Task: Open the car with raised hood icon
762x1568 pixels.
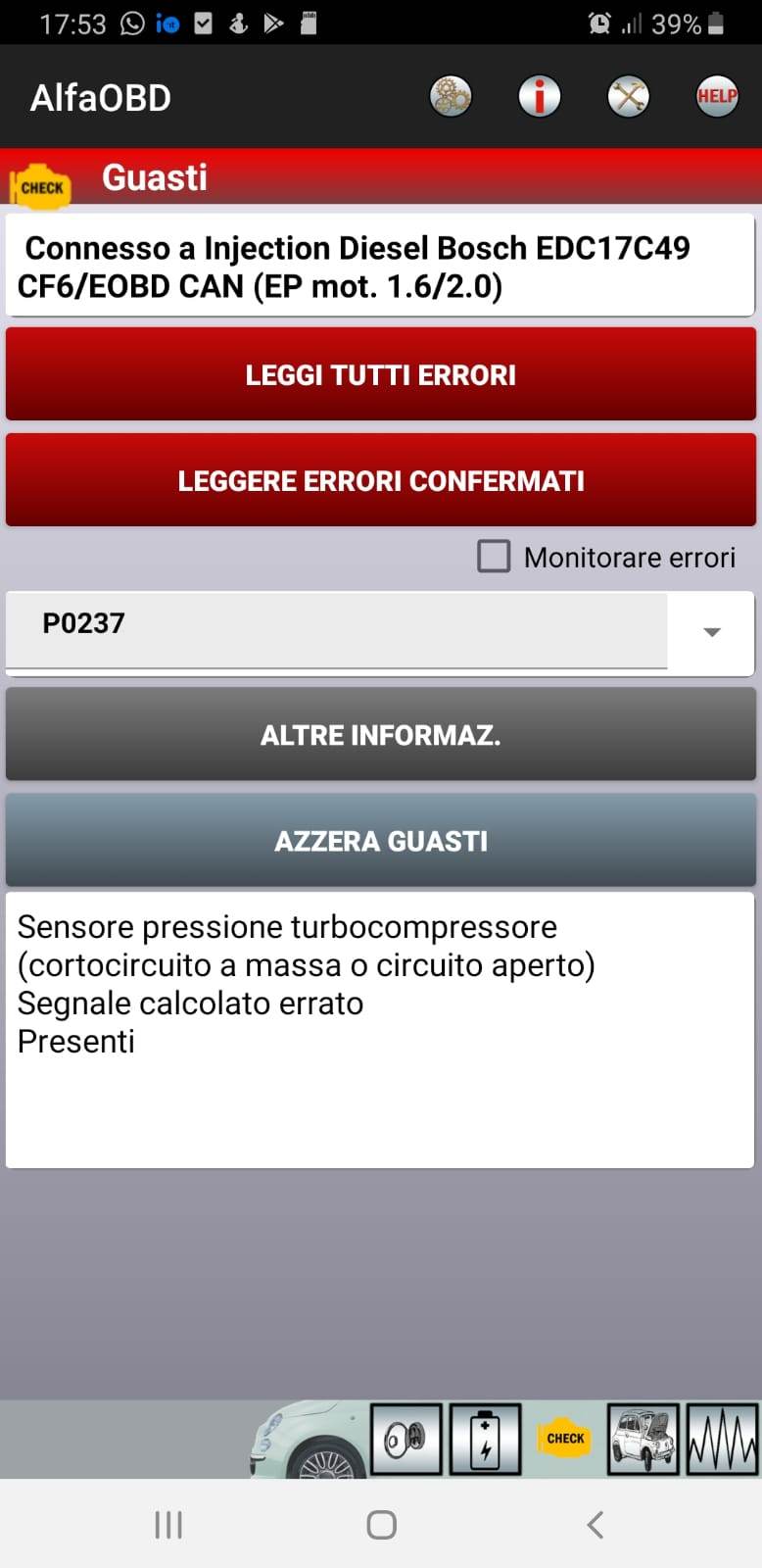Action: click(x=643, y=1440)
